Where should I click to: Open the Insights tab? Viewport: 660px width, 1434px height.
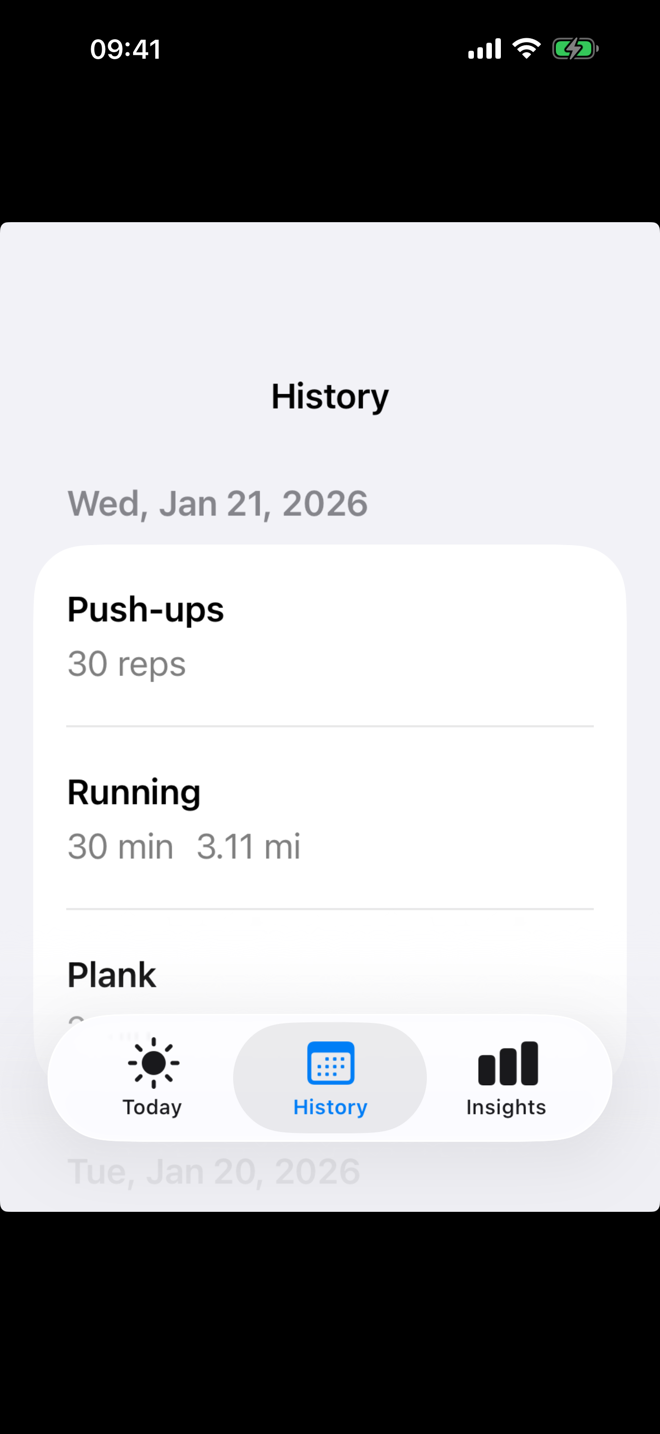pyautogui.click(x=506, y=1078)
